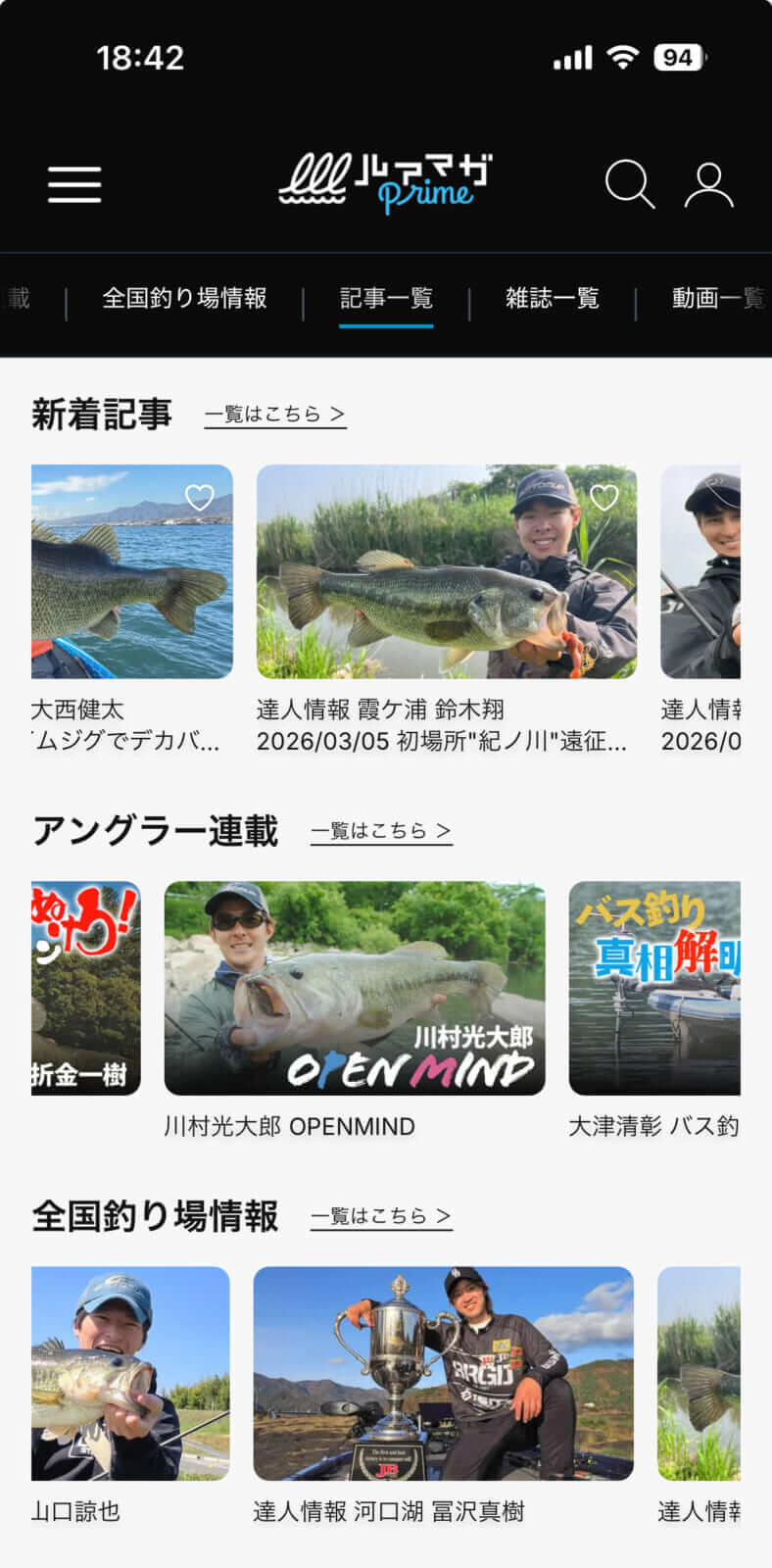Image resolution: width=772 pixels, height=1568 pixels.
Task: Favorite the 大西健太 article with heart
Action: click(200, 498)
